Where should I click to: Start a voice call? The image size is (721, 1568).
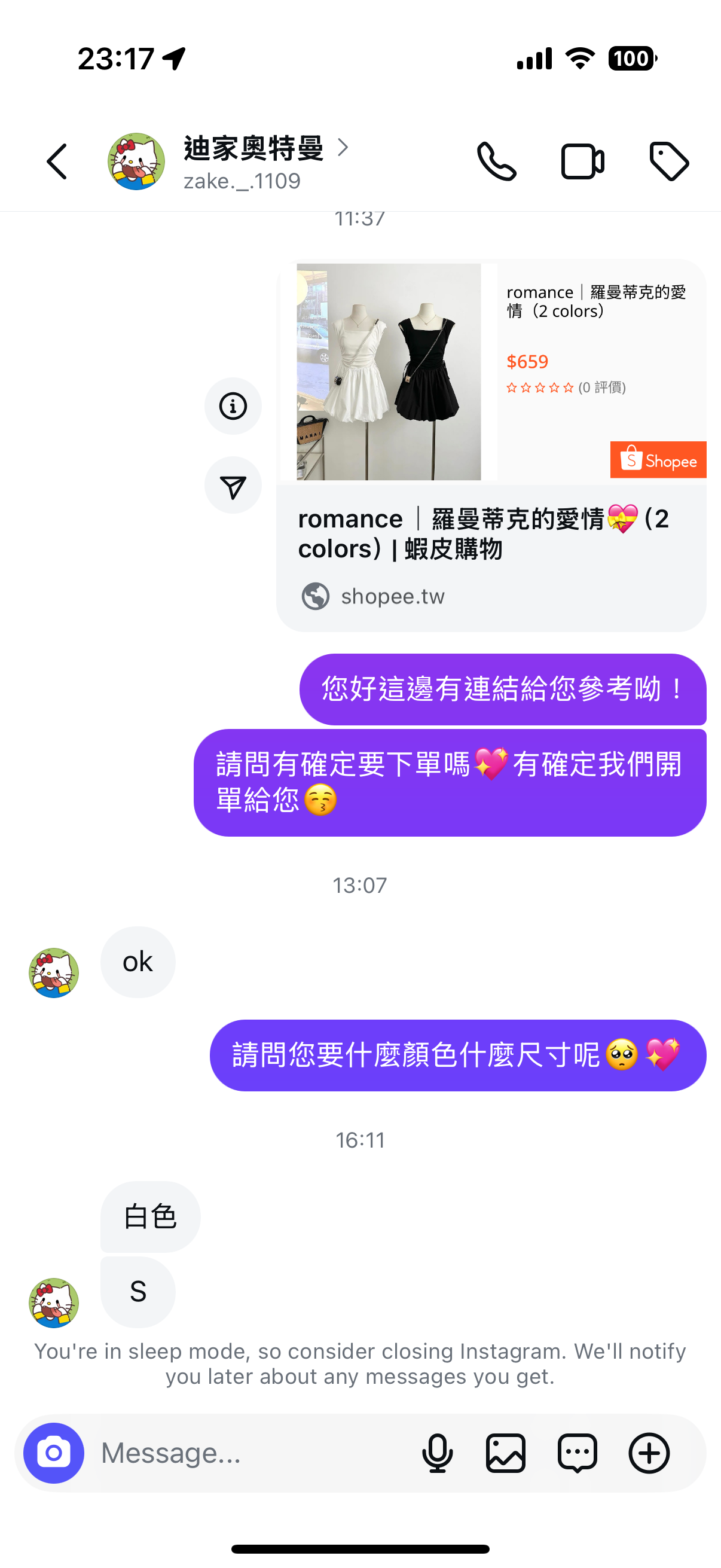496,162
